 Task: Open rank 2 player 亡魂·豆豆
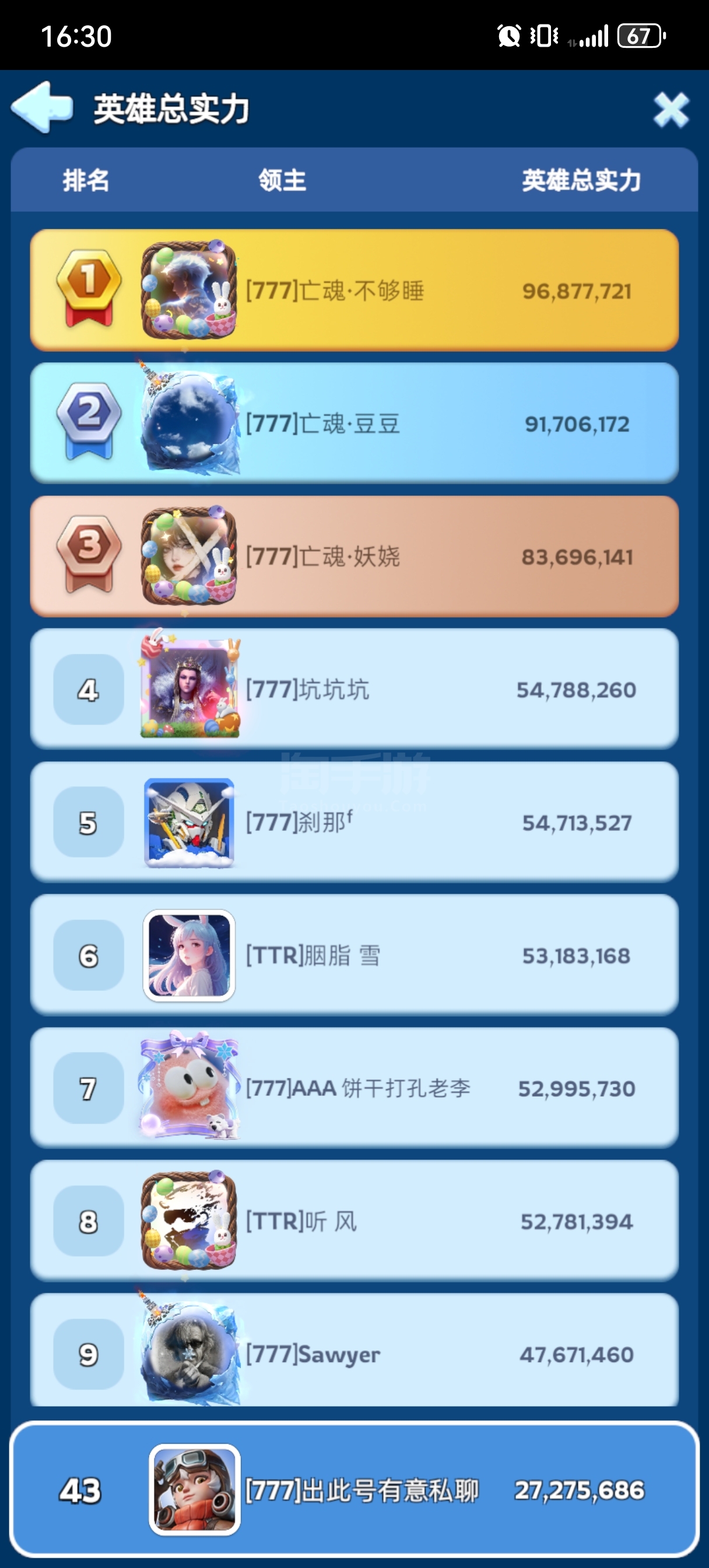point(354,423)
